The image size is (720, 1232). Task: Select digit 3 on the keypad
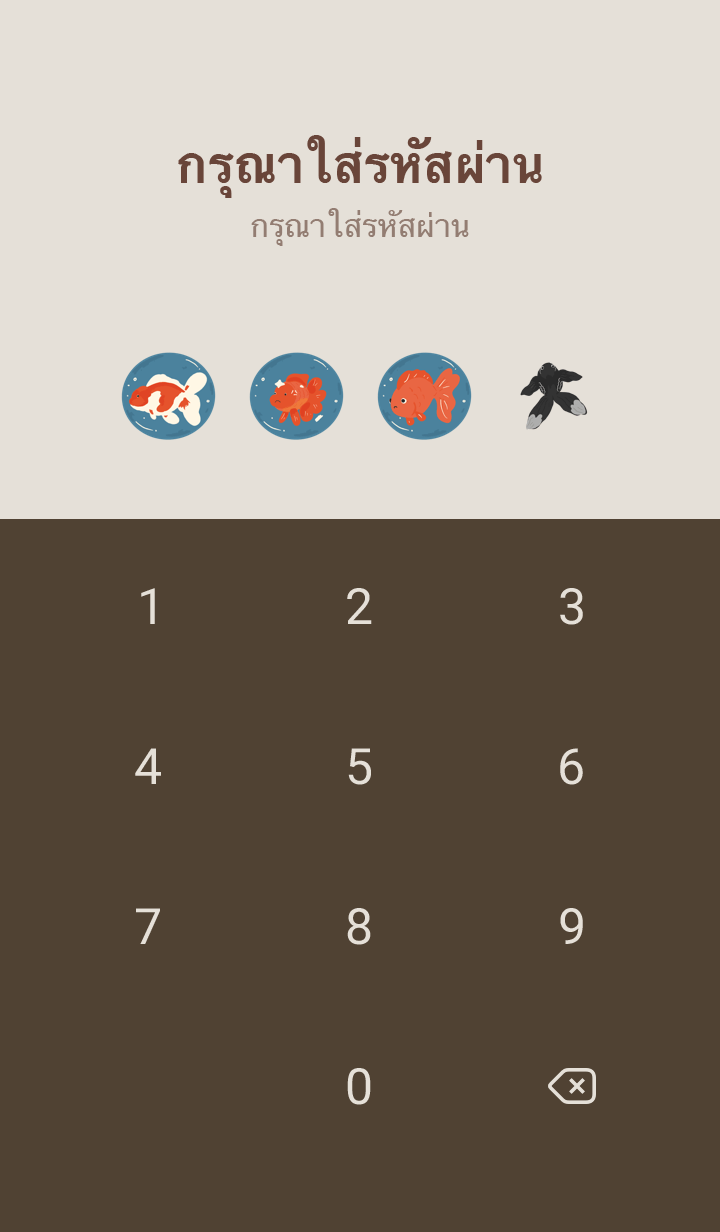pos(571,607)
